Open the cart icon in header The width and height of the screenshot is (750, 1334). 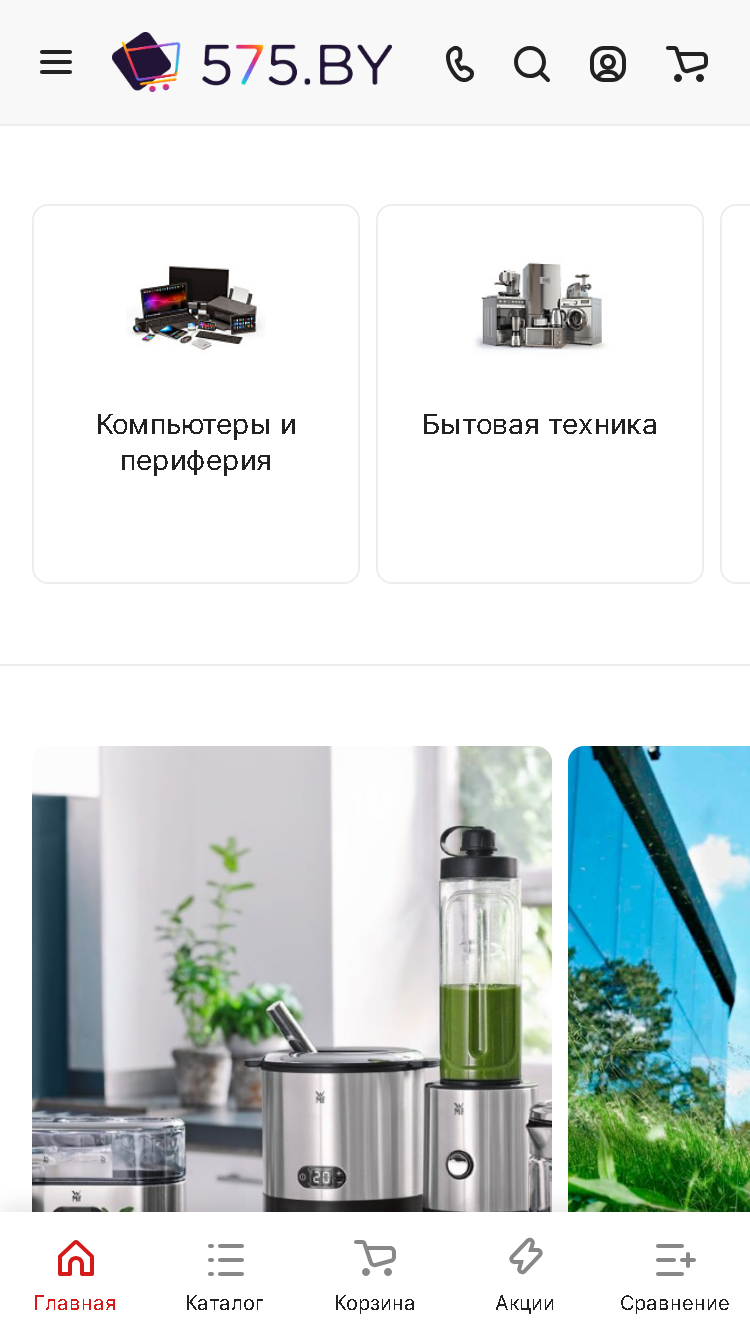pyautogui.click(x=687, y=64)
